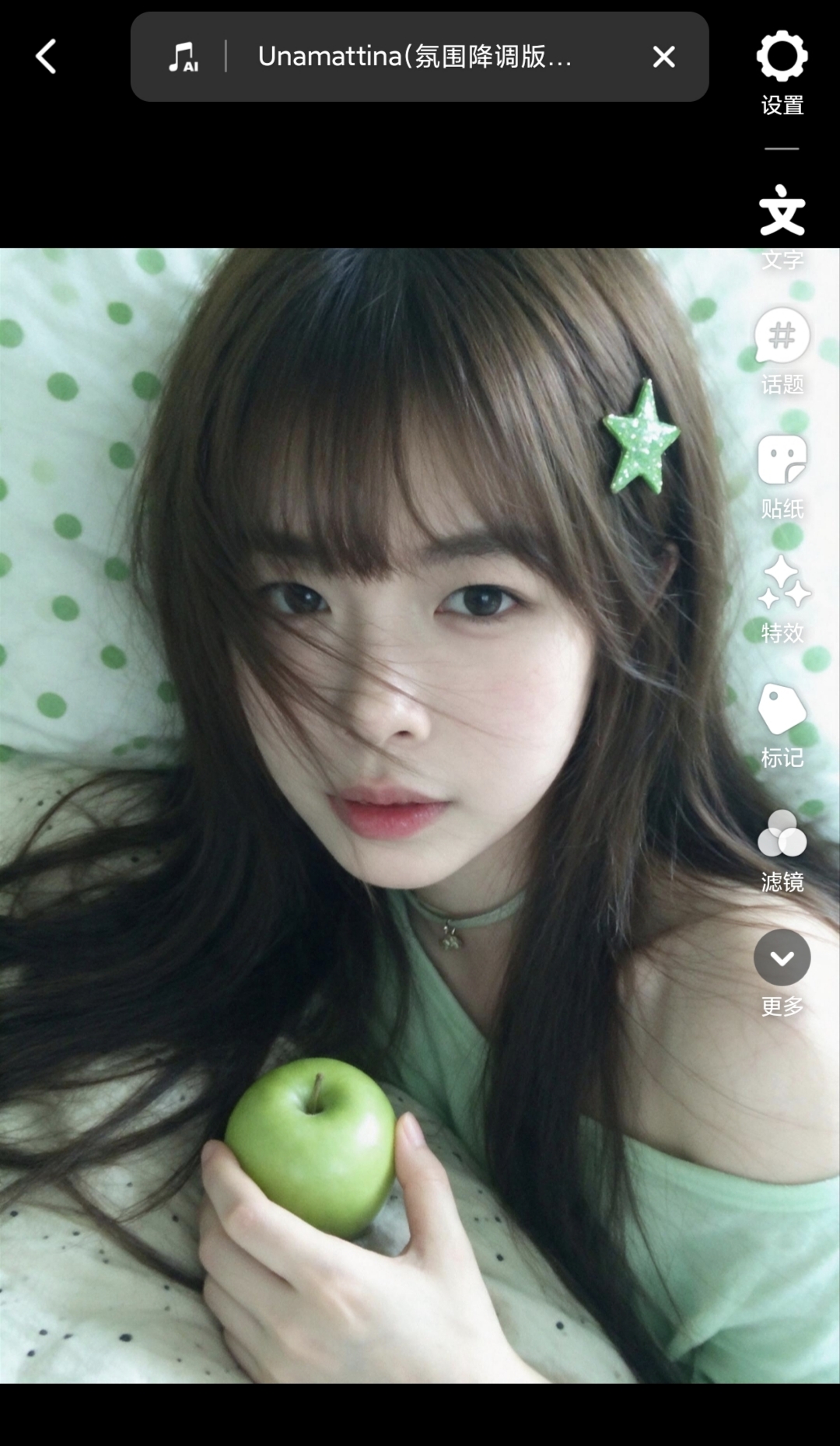Screen dimensions: 840x1446
Task: Add a hashtag via 话题
Action: (782, 352)
